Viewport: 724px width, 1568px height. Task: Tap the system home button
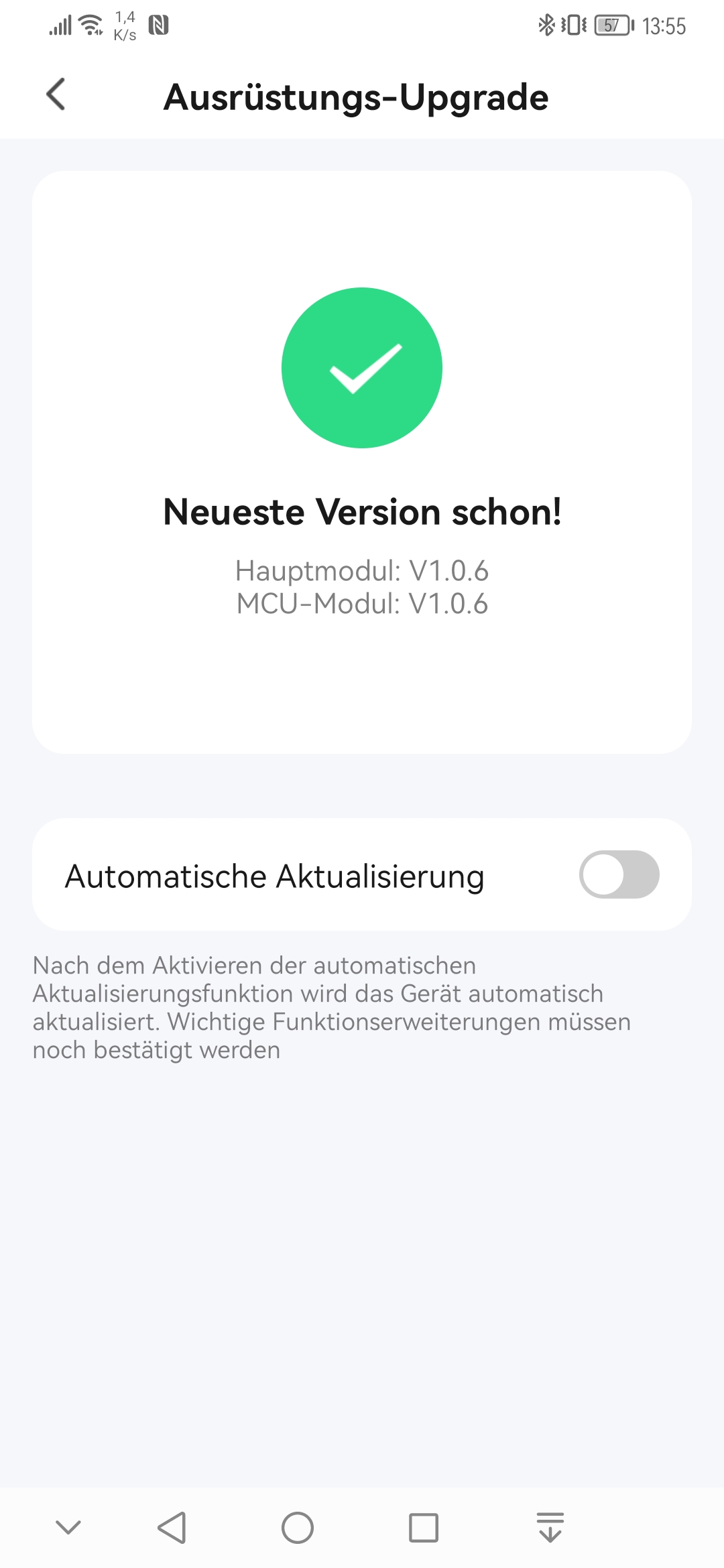coord(297,1528)
